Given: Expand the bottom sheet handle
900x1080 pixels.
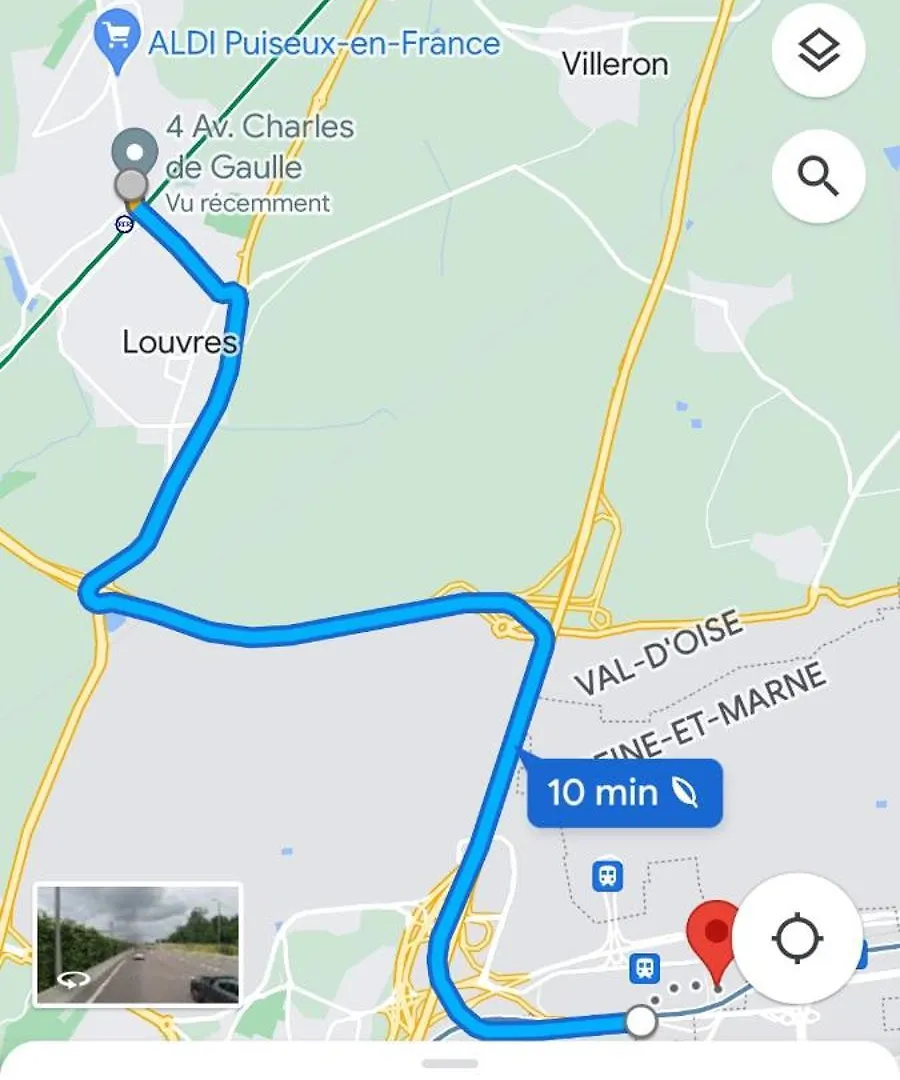Looking at the screenshot, I should tap(449, 1062).
